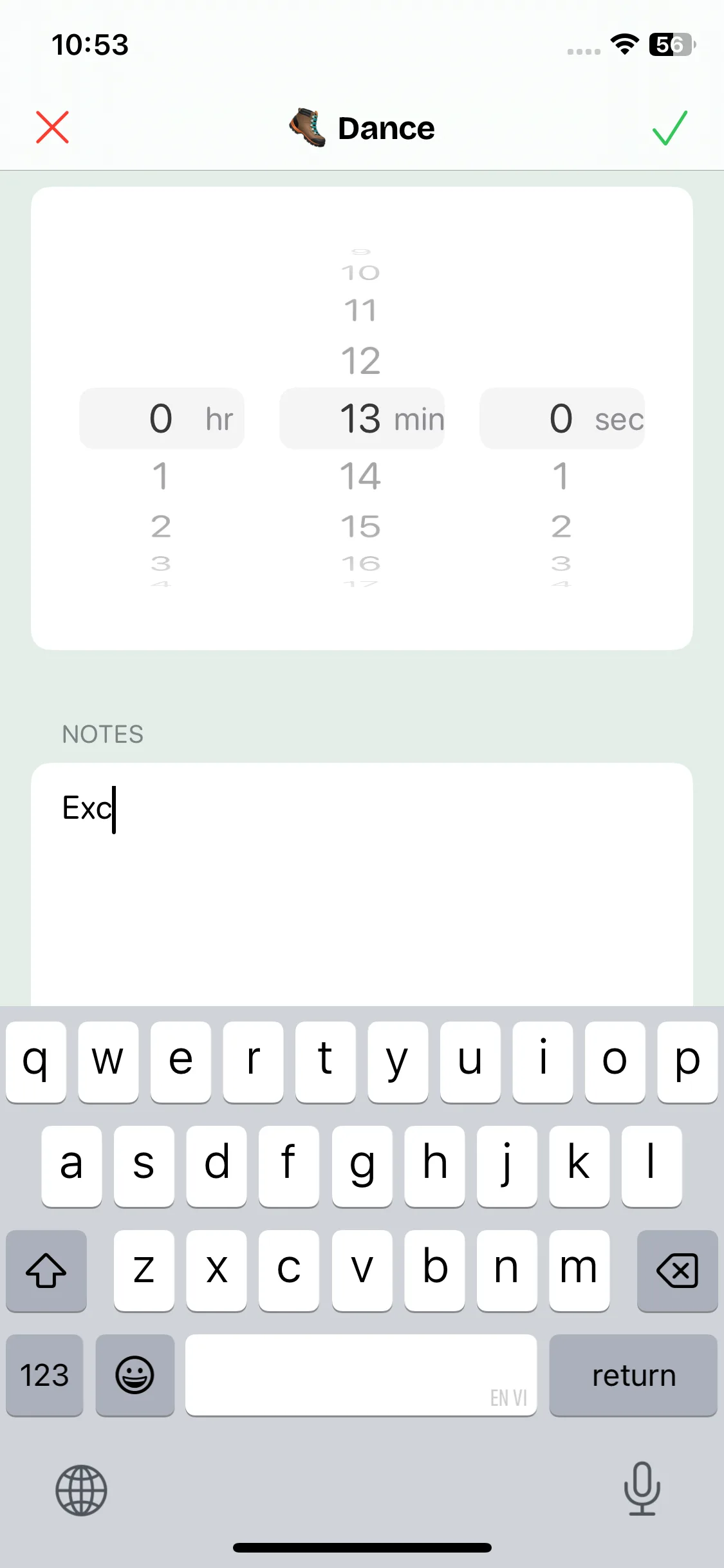Tap the green checkmark to save
This screenshot has height=1568, width=724.
pos(669,127)
